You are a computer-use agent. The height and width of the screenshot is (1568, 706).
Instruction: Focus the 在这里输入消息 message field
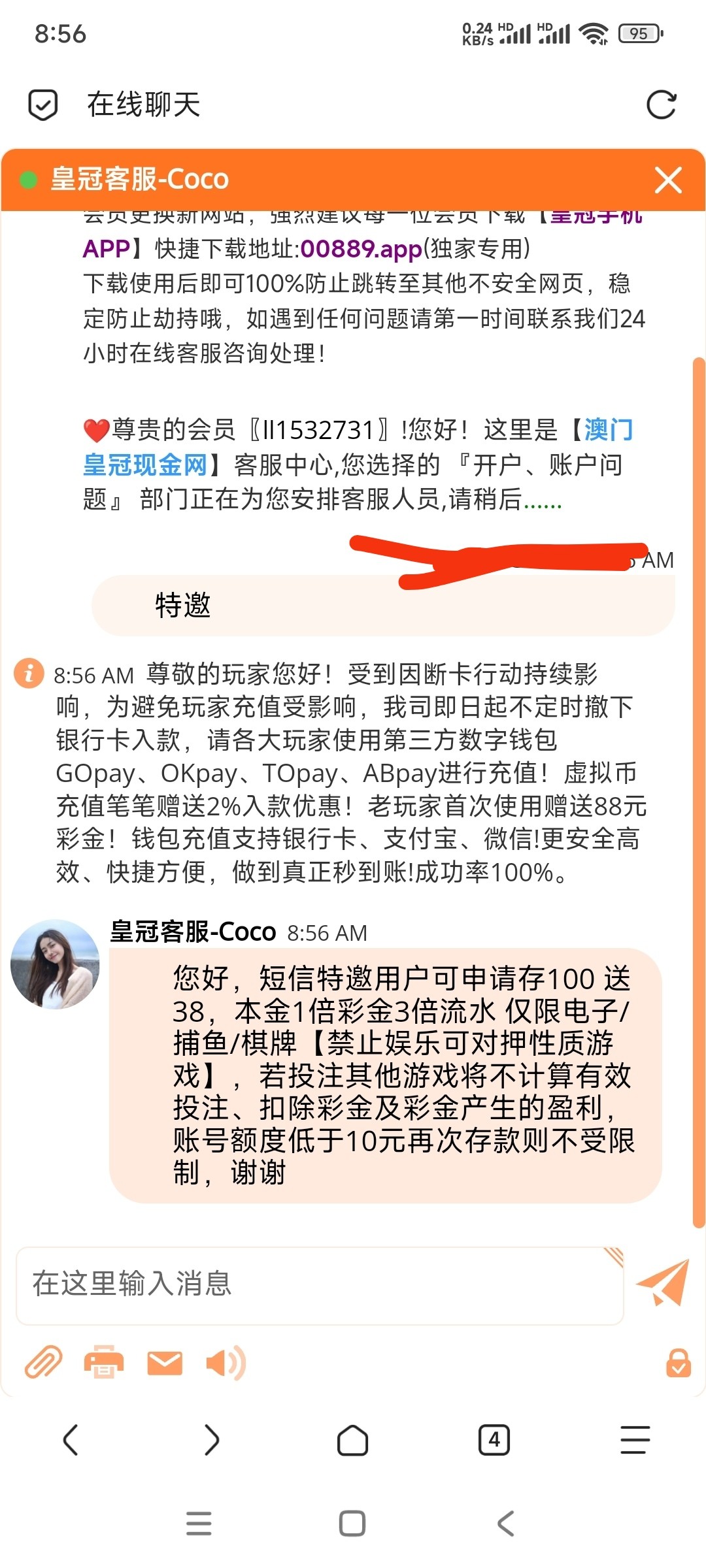pyautogui.click(x=319, y=1284)
